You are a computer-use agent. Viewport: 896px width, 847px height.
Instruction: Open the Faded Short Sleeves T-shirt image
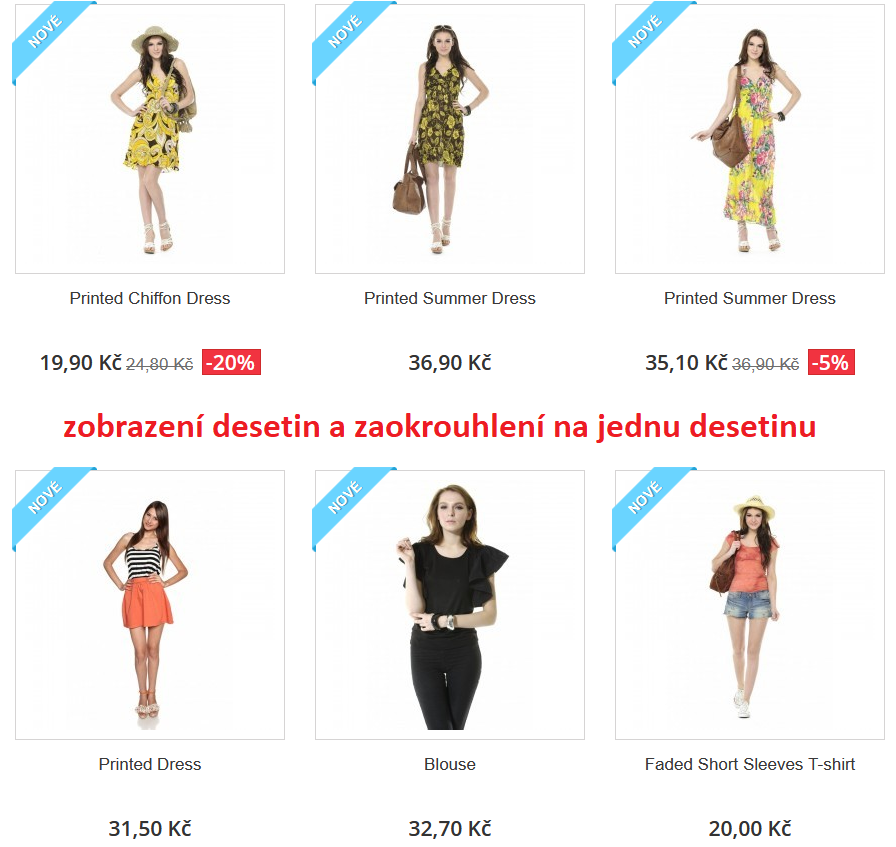(750, 605)
